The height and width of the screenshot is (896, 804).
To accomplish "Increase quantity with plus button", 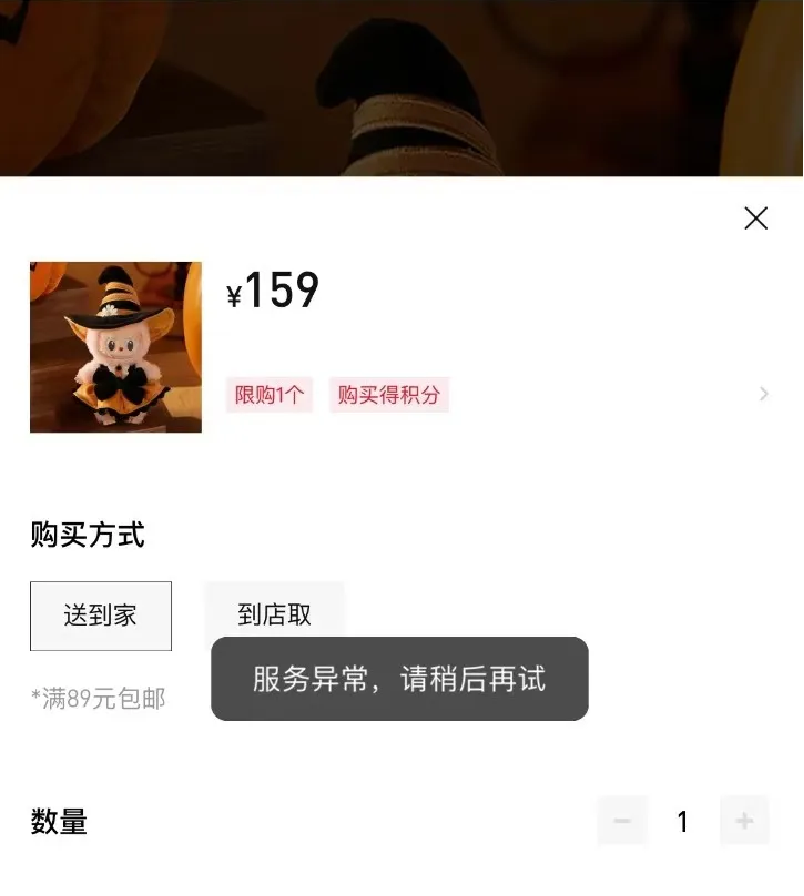I will pyautogui.click(x=744, y=821).
